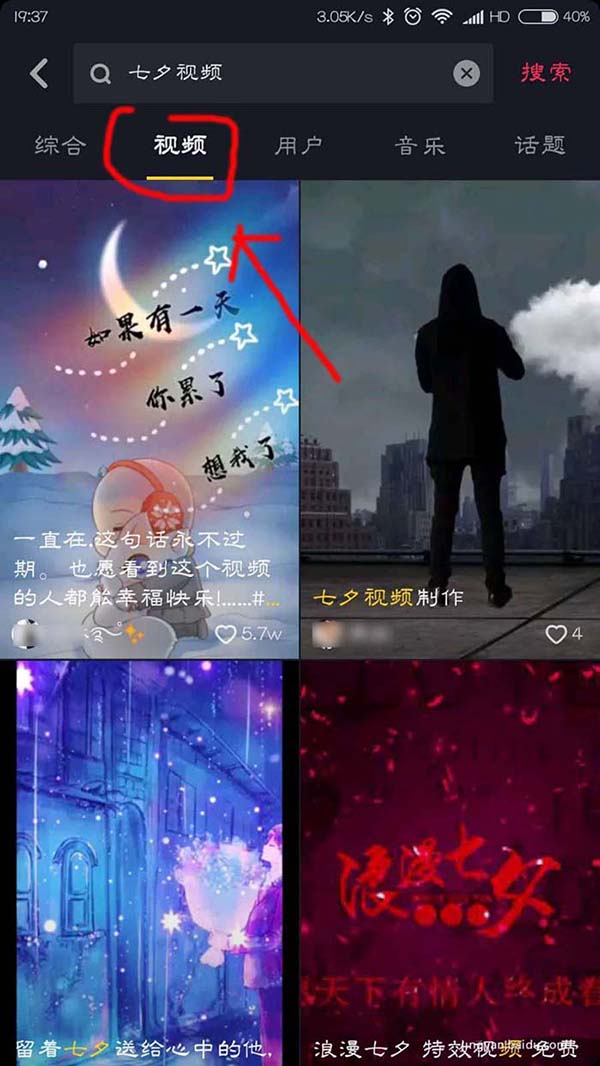Switch to the 话题 tab
Viewport: 600px width, 1066px height.
540,146
